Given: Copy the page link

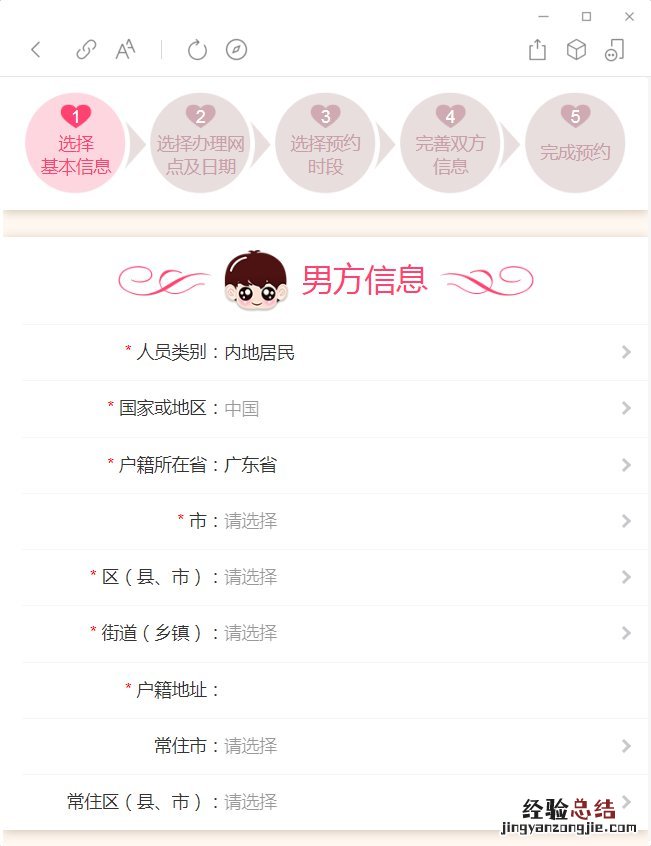Looking at the screenshot, I should click(x=87, y=50).
